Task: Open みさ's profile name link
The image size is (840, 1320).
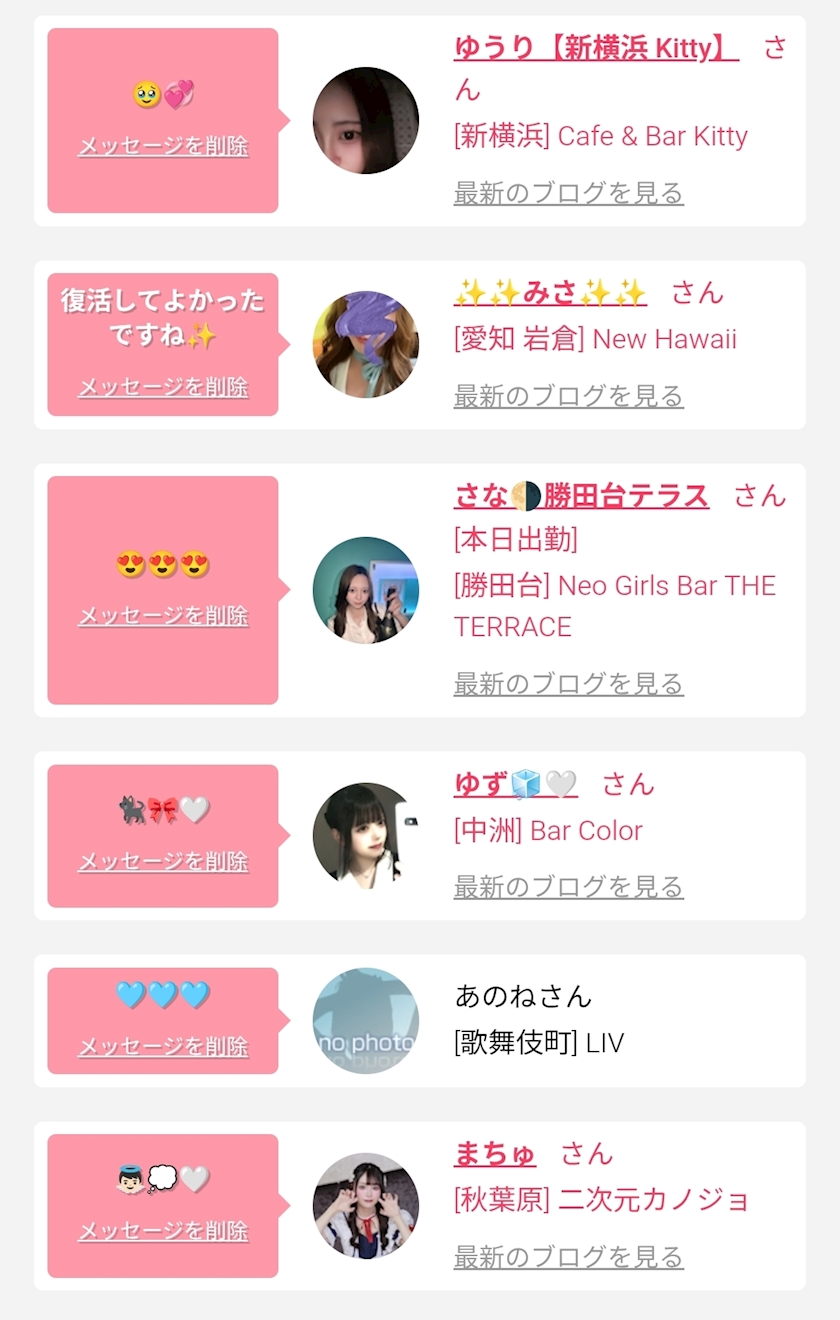Action: pos(550,292)
